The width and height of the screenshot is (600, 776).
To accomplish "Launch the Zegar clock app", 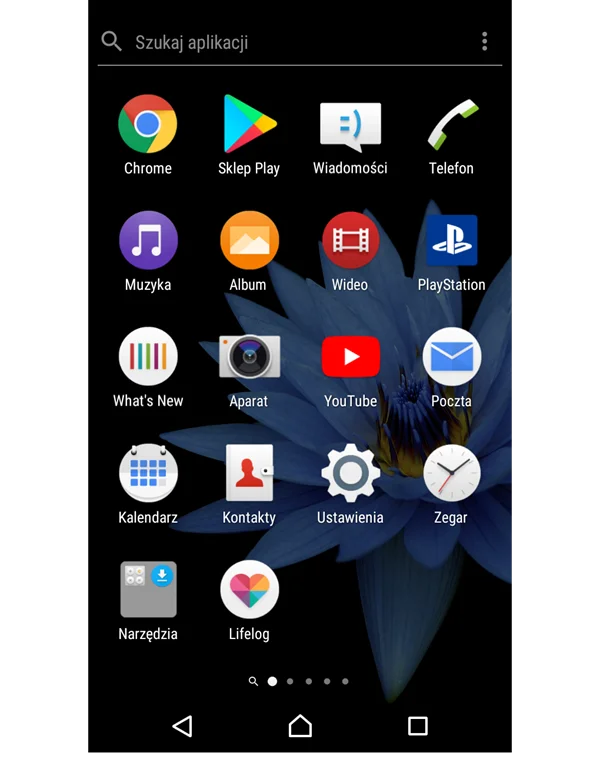I will pos(451,474).
